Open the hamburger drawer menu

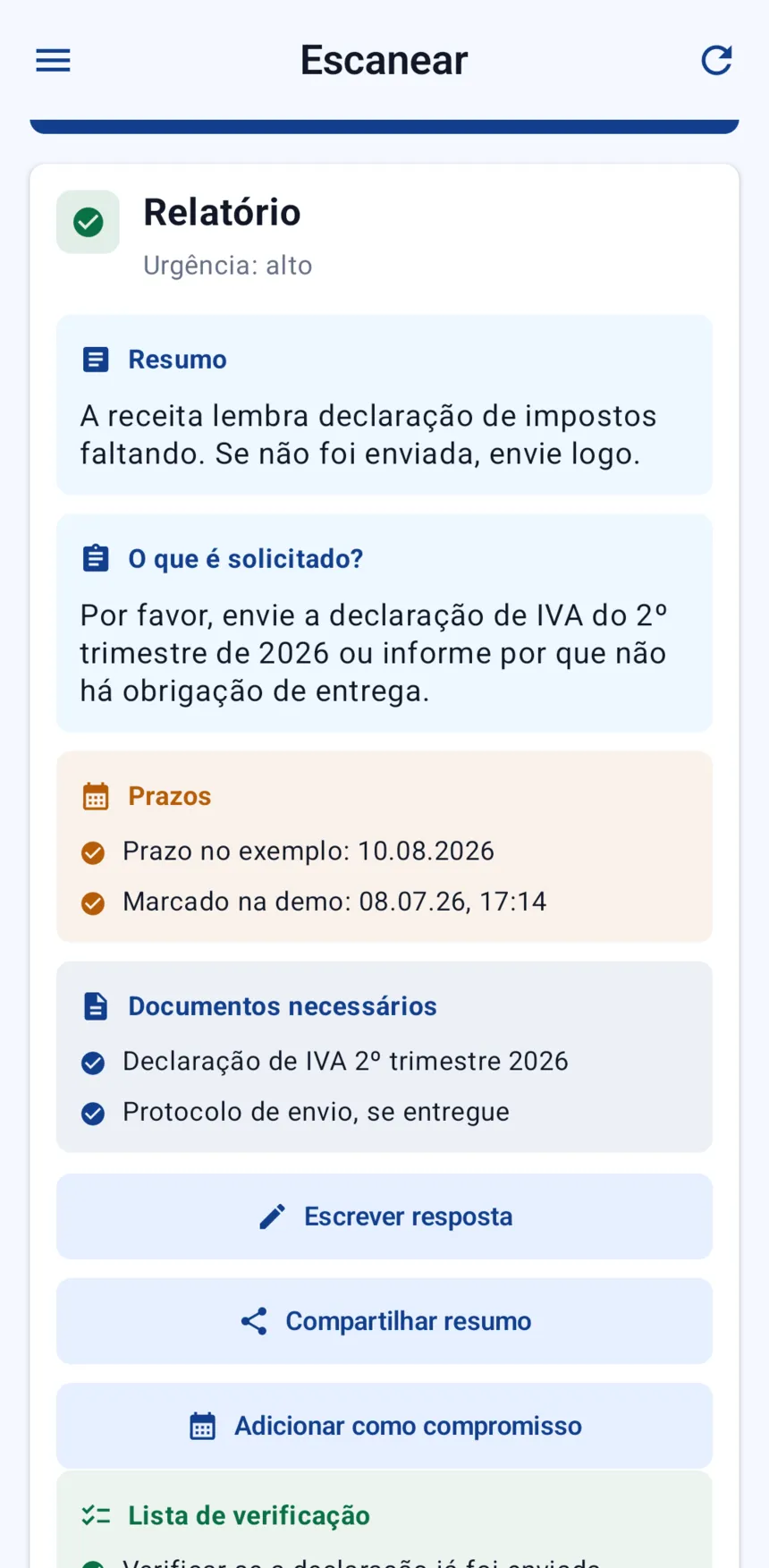53,60
